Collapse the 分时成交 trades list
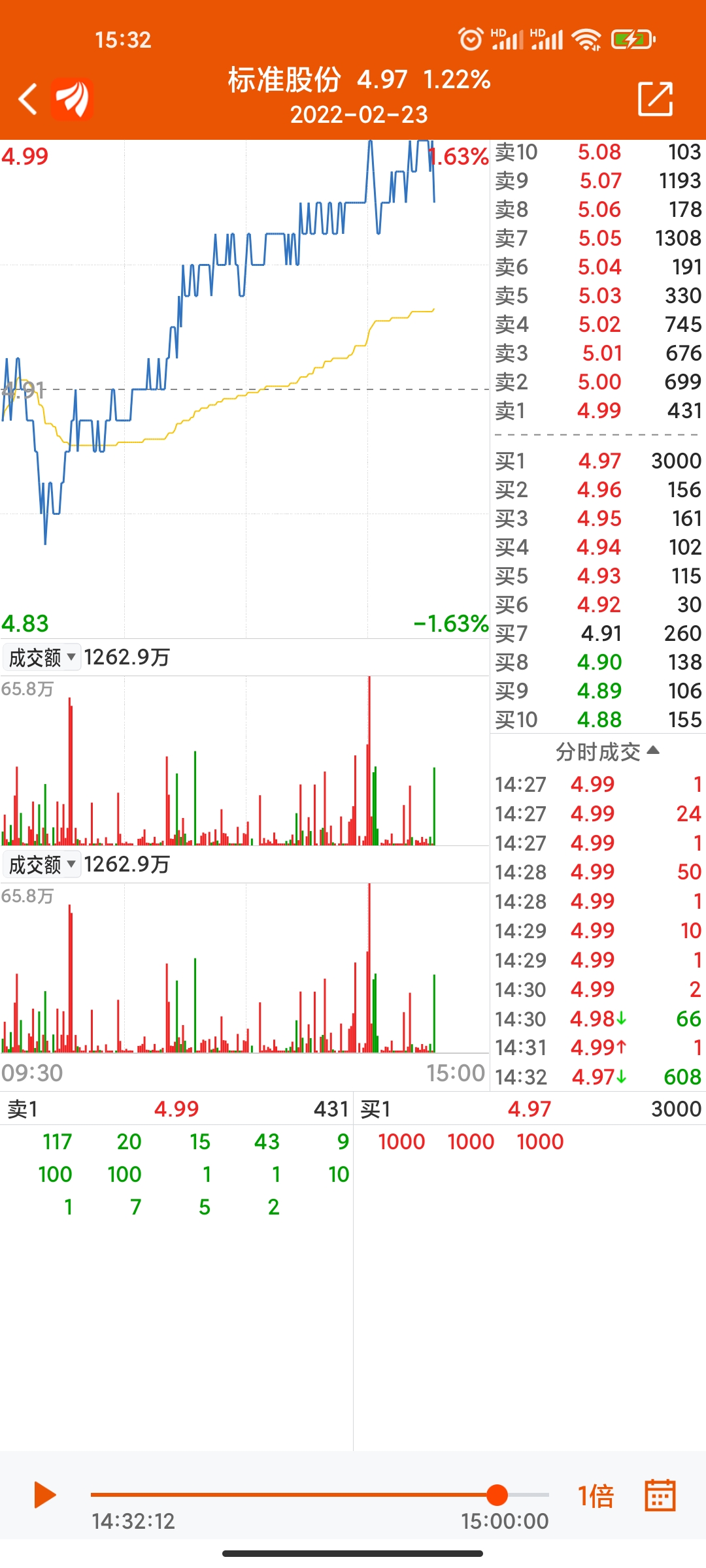The width and height of the screenshot is (706, 1568). click(x=607, y=752)
